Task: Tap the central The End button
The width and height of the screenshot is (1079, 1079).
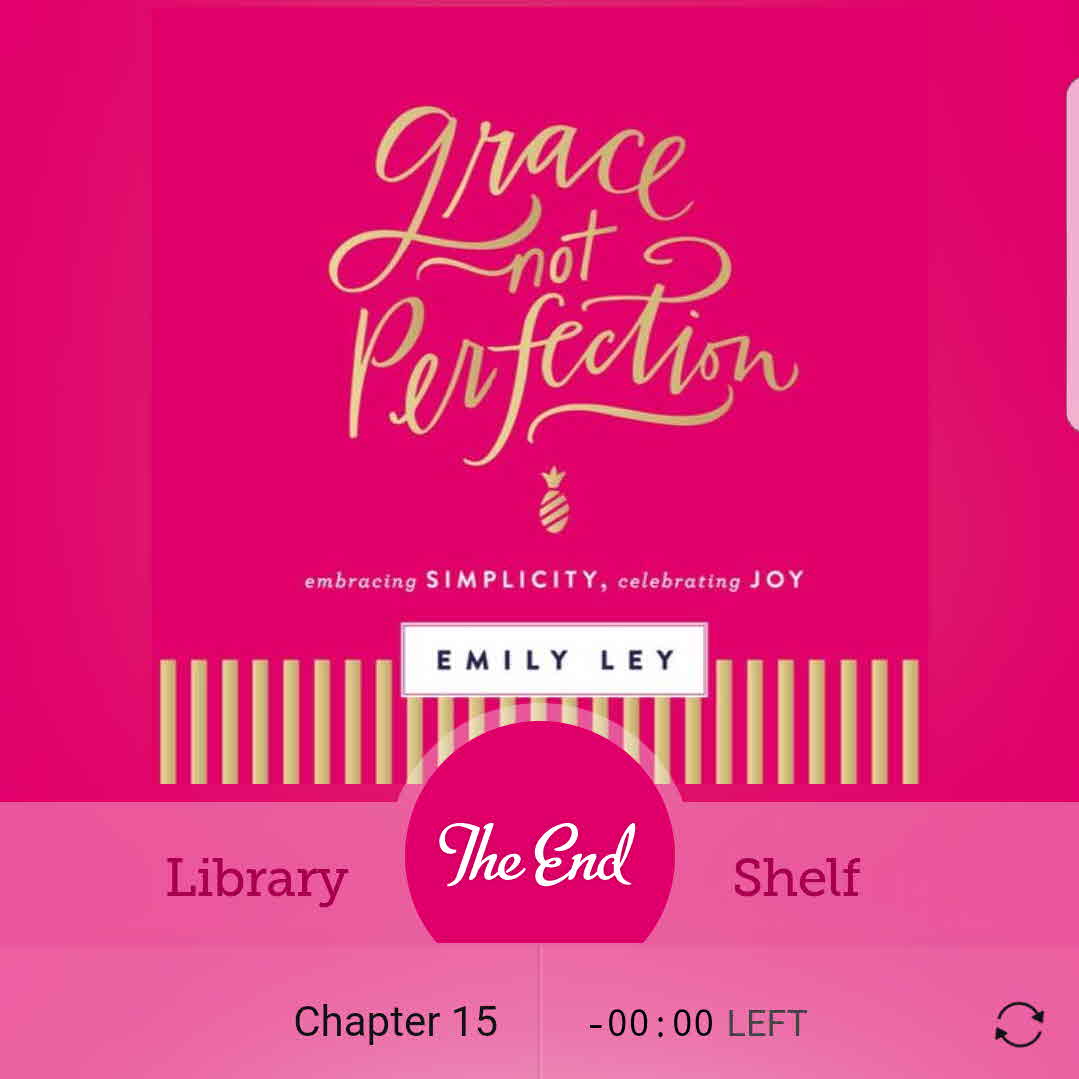Action: pyautogui.click(x=539, y=853)
